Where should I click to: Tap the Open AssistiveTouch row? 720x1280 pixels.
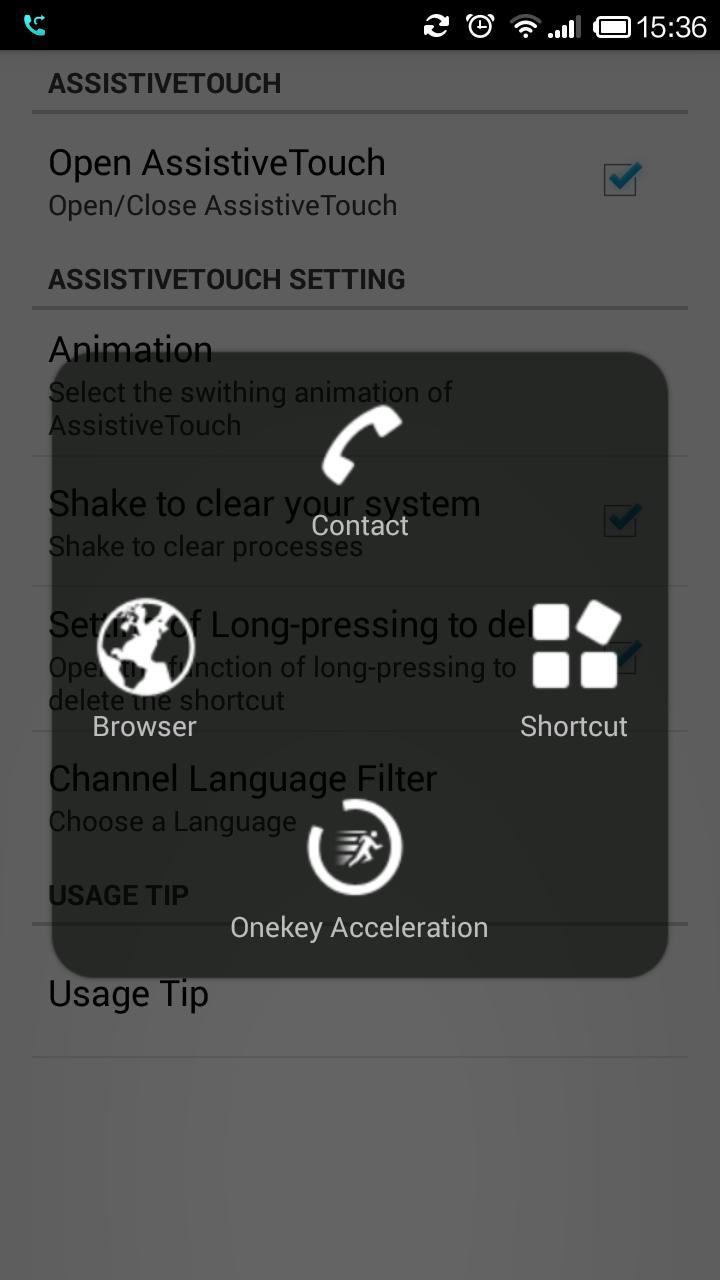(x=250, y=180)
